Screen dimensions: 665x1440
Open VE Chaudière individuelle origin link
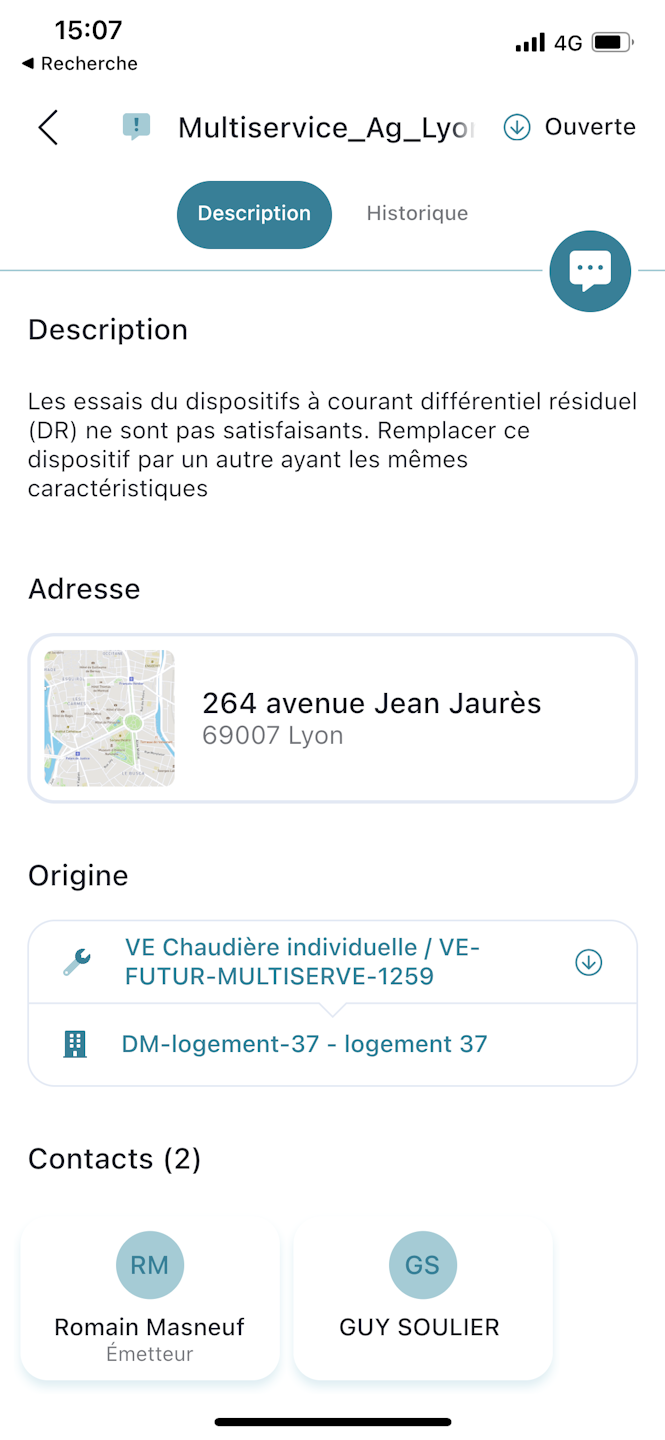(302, 962)
